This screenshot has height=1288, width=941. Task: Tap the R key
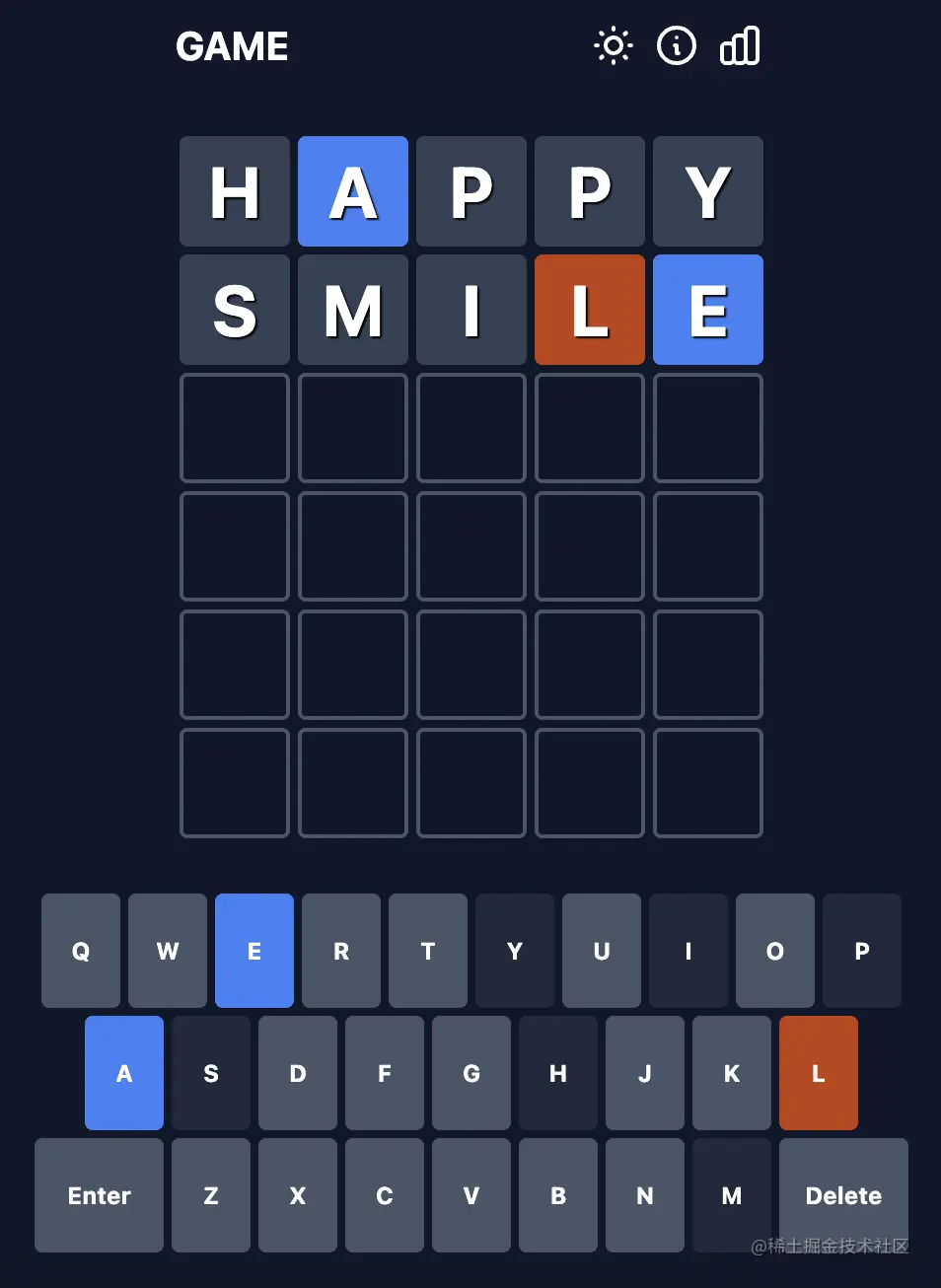(x=341, y=951)
